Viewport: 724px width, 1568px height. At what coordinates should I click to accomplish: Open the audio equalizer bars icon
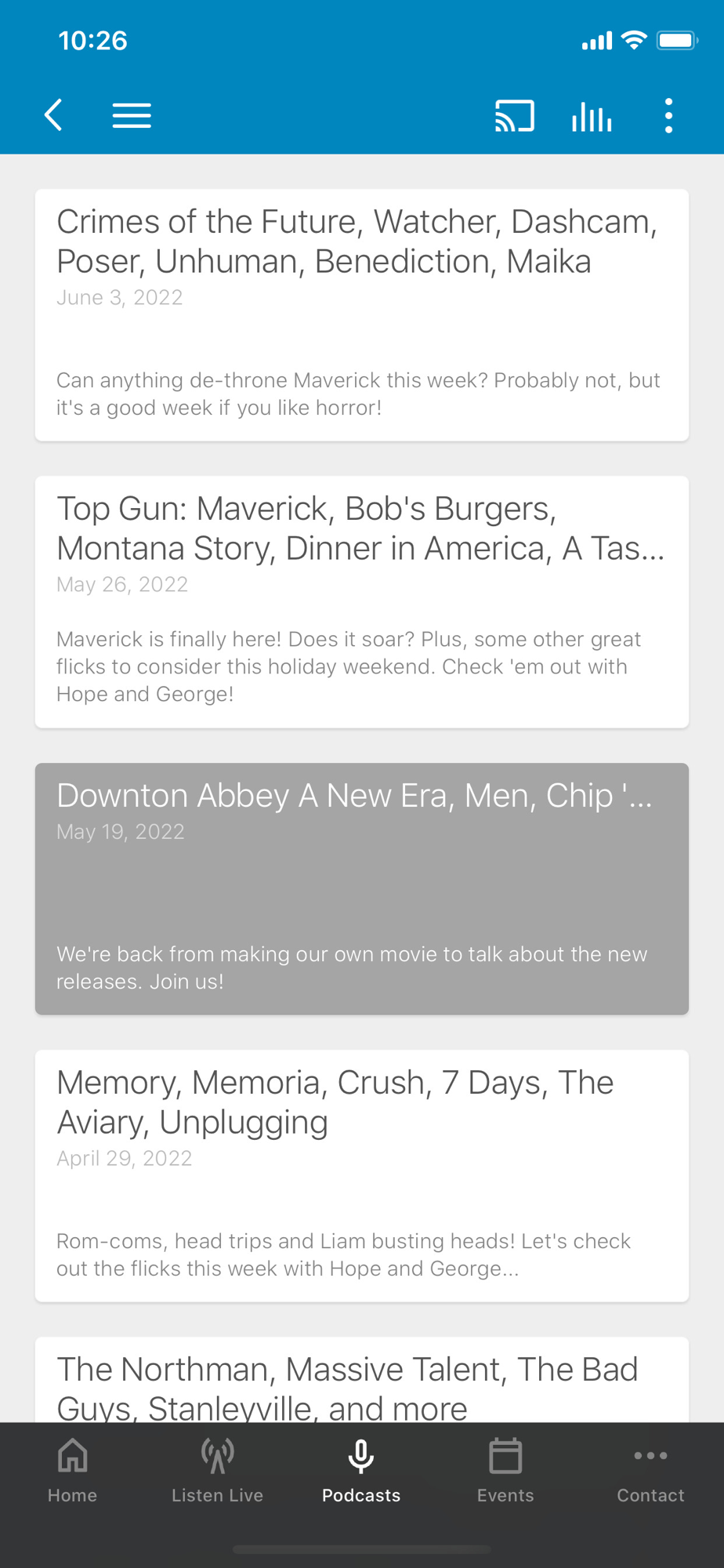pos(592,116)
